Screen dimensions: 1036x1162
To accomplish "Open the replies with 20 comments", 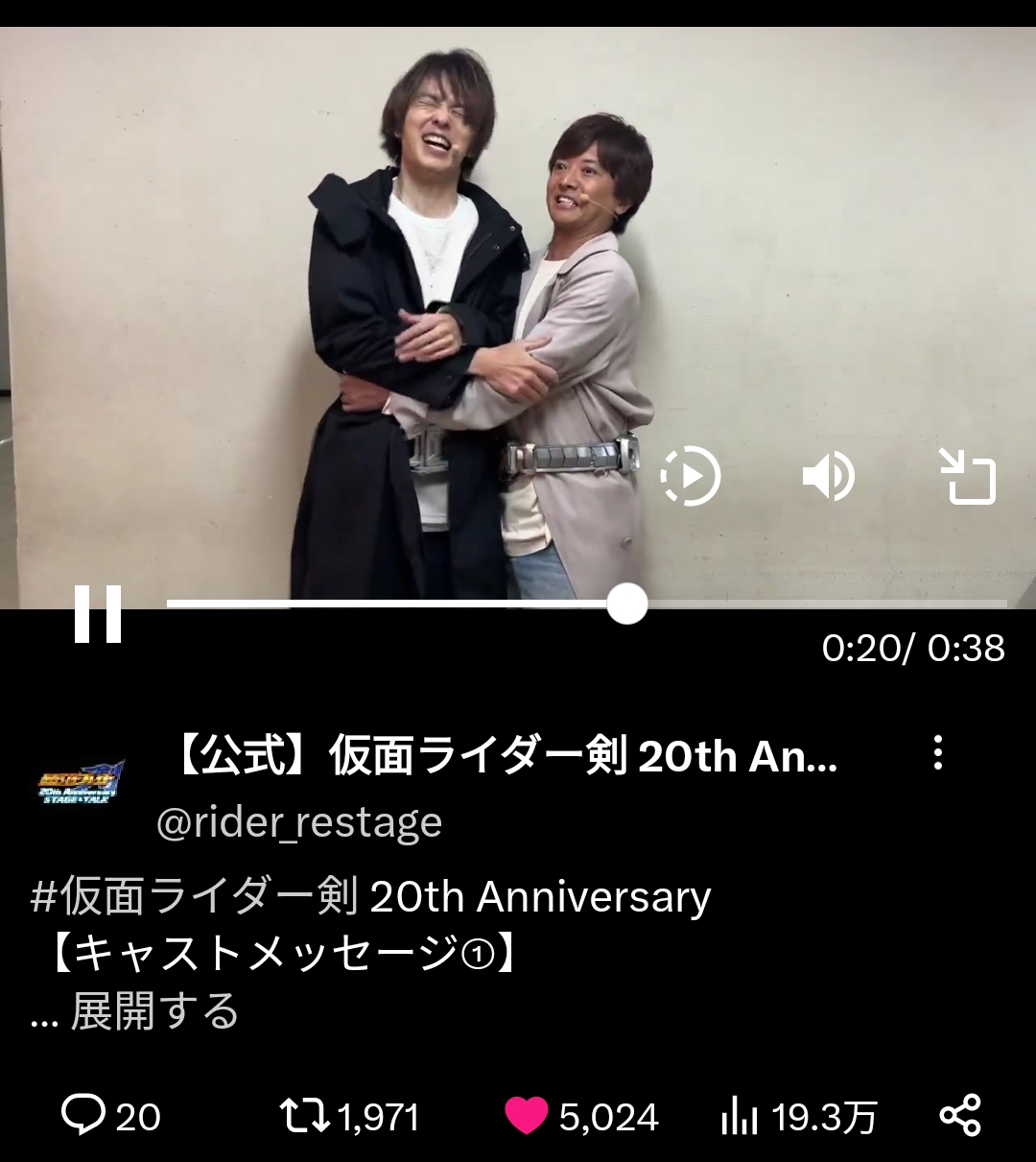I will click(111, 1117).
